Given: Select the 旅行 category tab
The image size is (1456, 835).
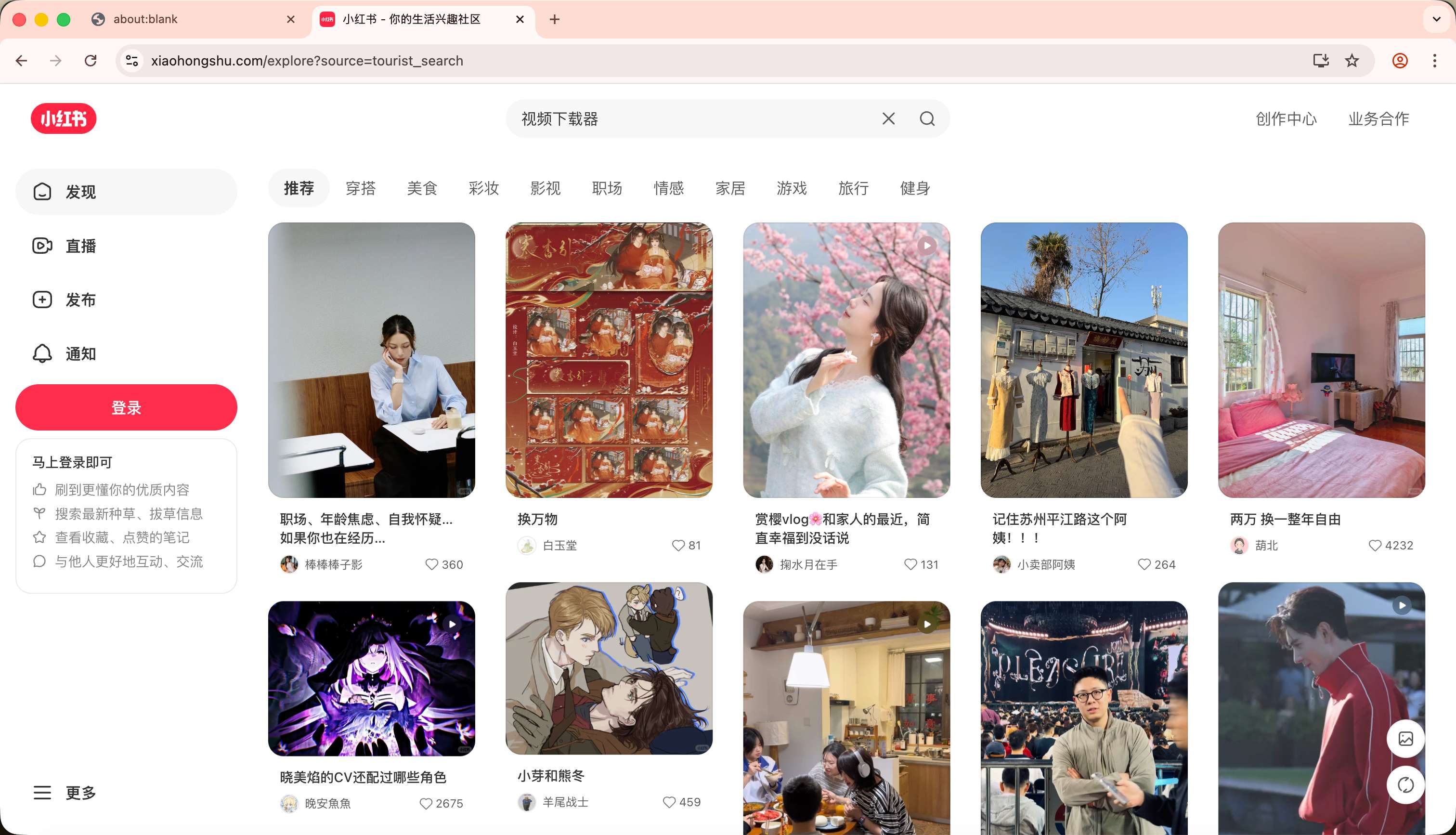Looking at the screenshot, I should (853, 188).
